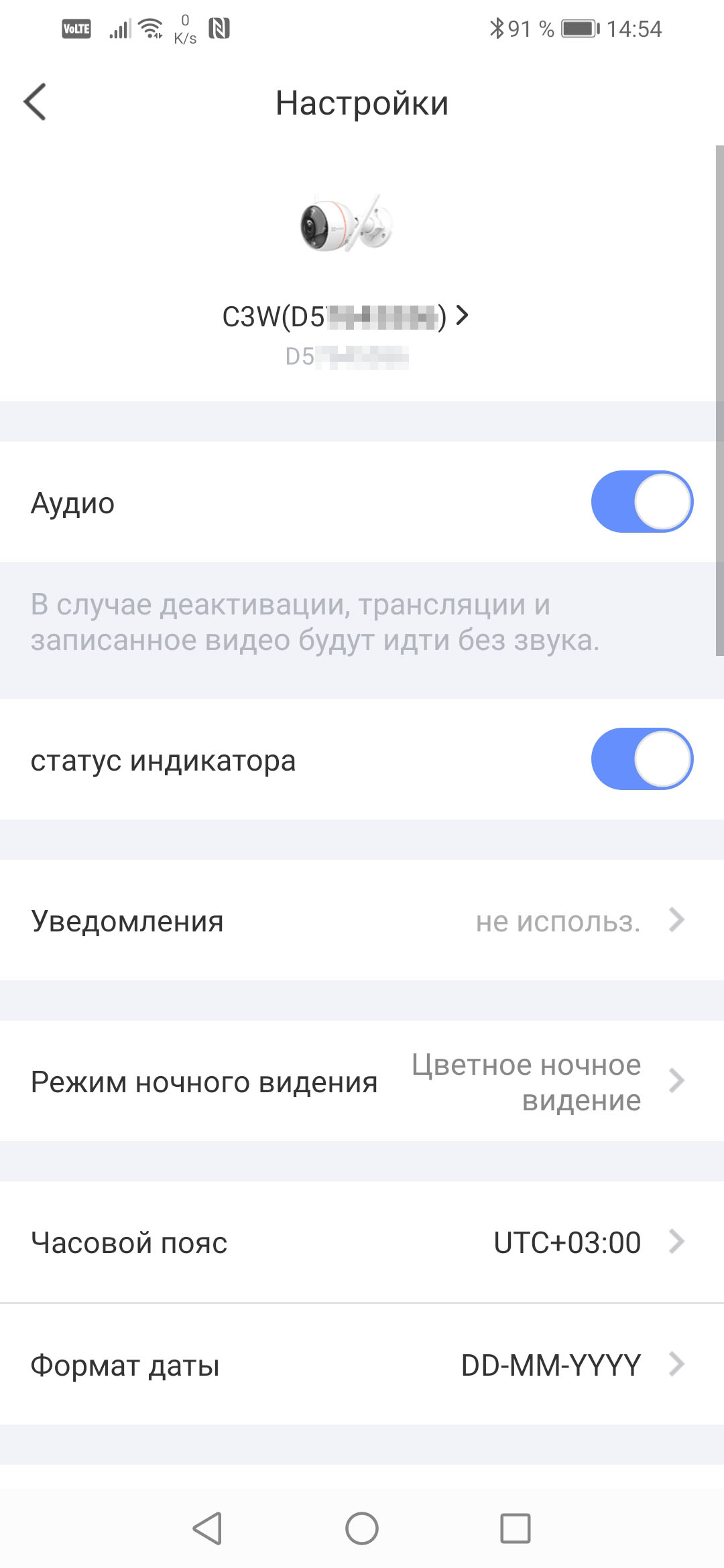Turn off the Аудио switch
The height and width of the screenshot is (1568, 724).
[642, 502]
